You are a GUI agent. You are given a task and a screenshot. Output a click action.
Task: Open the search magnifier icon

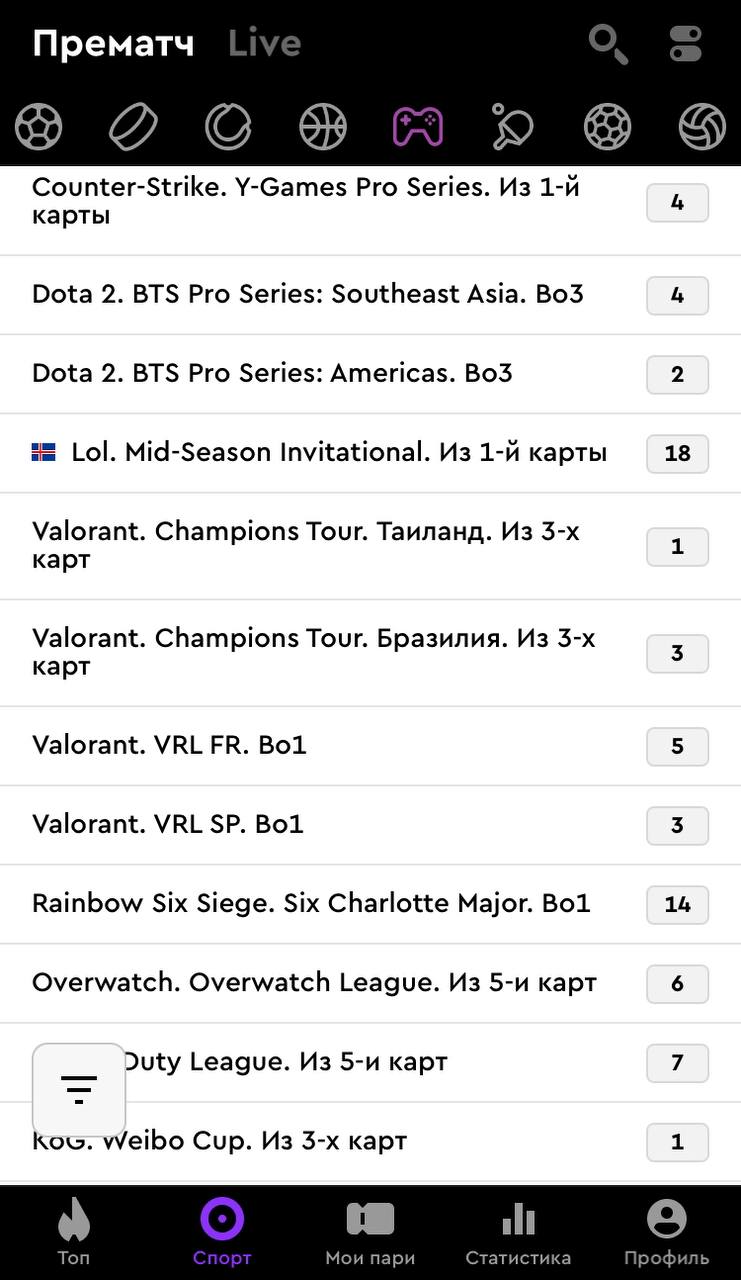click(x=607, y=45)
